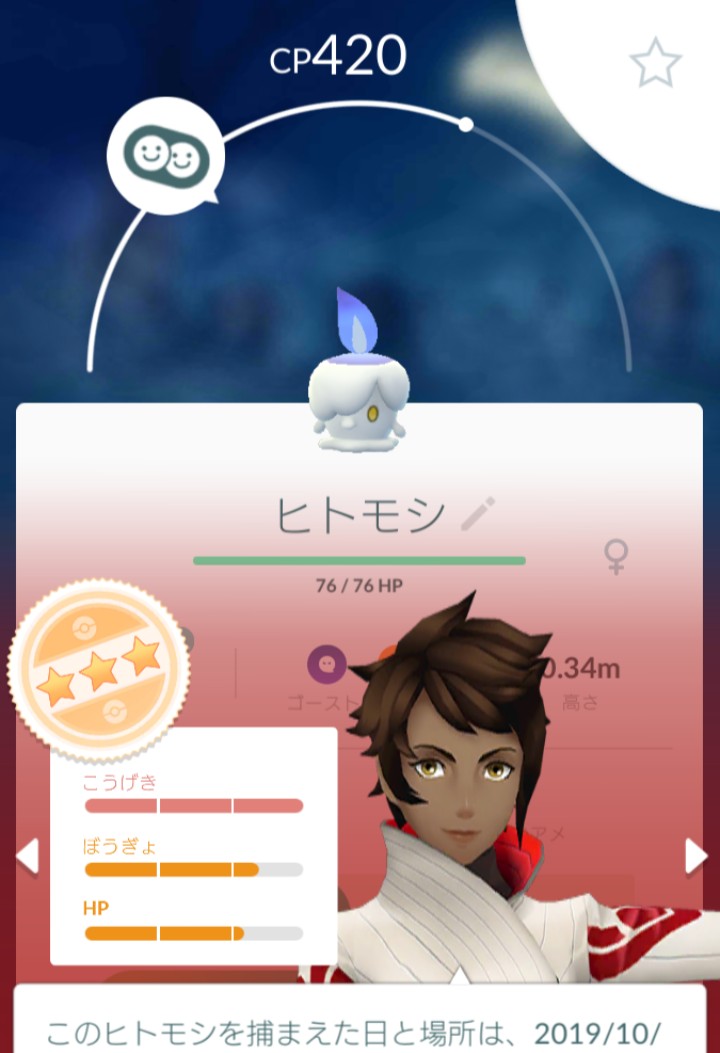Go to the next Pokémon with right arrow
Viewport: 720px width, 1053px height.
tap(694, 857)
